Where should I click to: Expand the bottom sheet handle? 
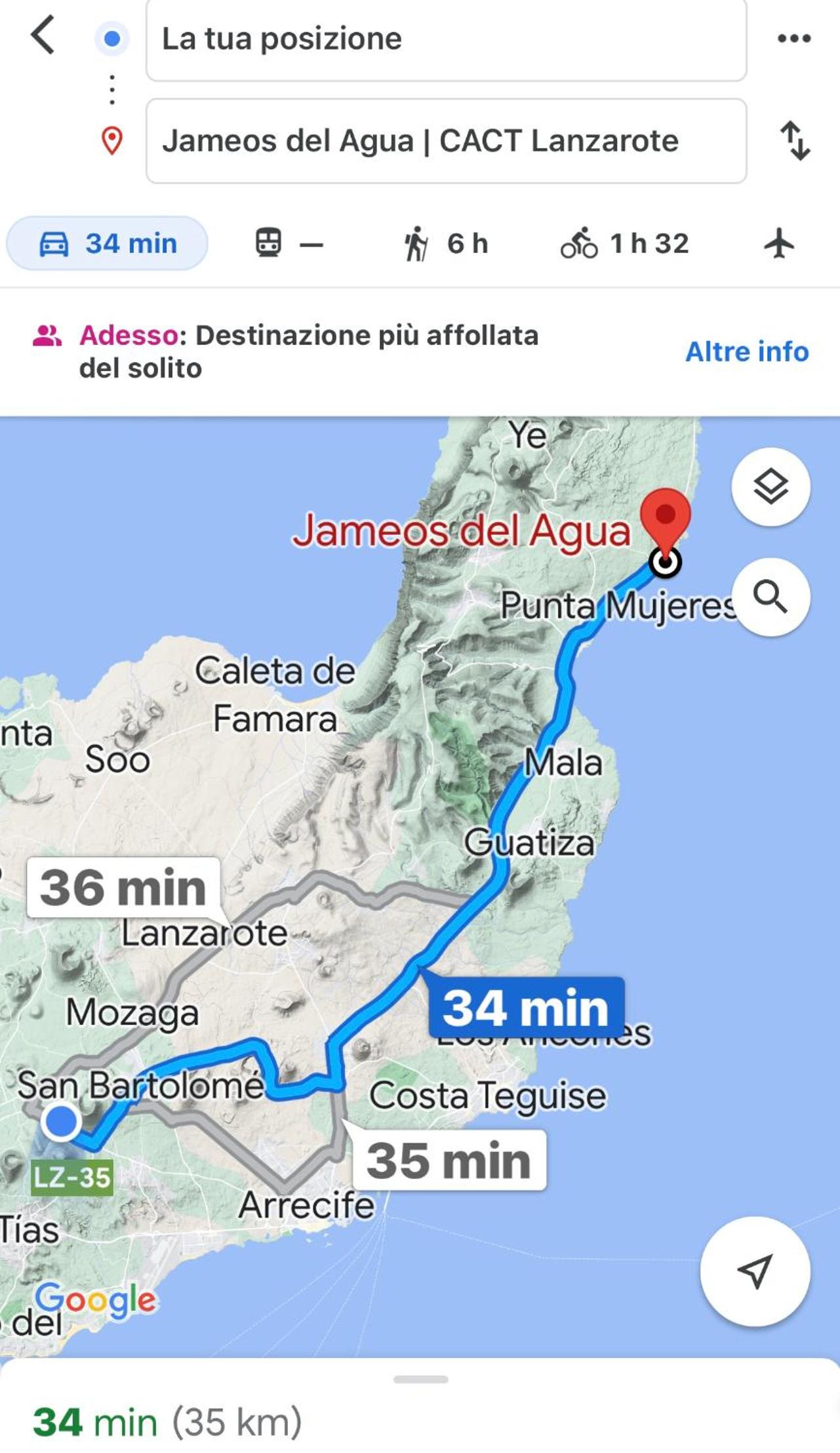click(x=420, y=1379)
